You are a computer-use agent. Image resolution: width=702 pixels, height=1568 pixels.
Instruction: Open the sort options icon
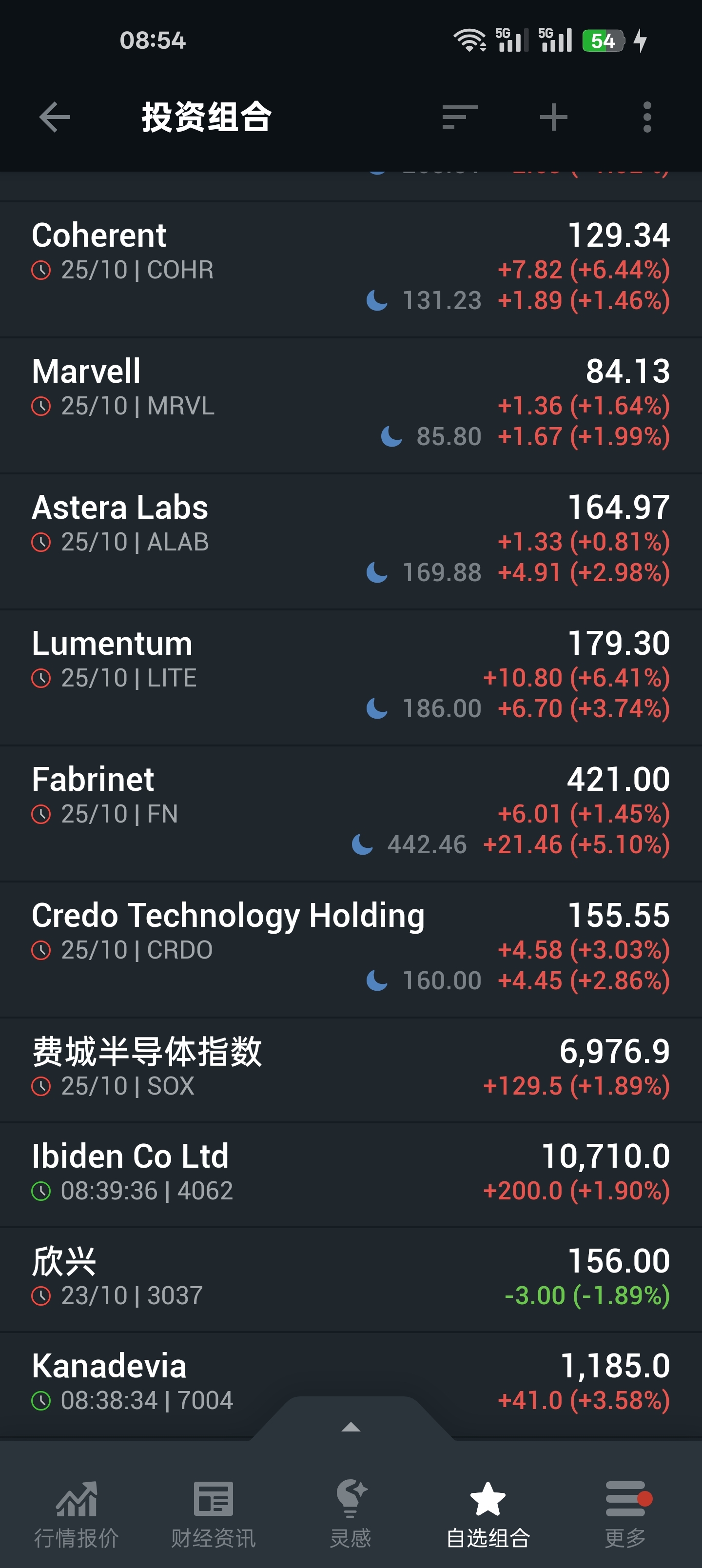point(460,117)
